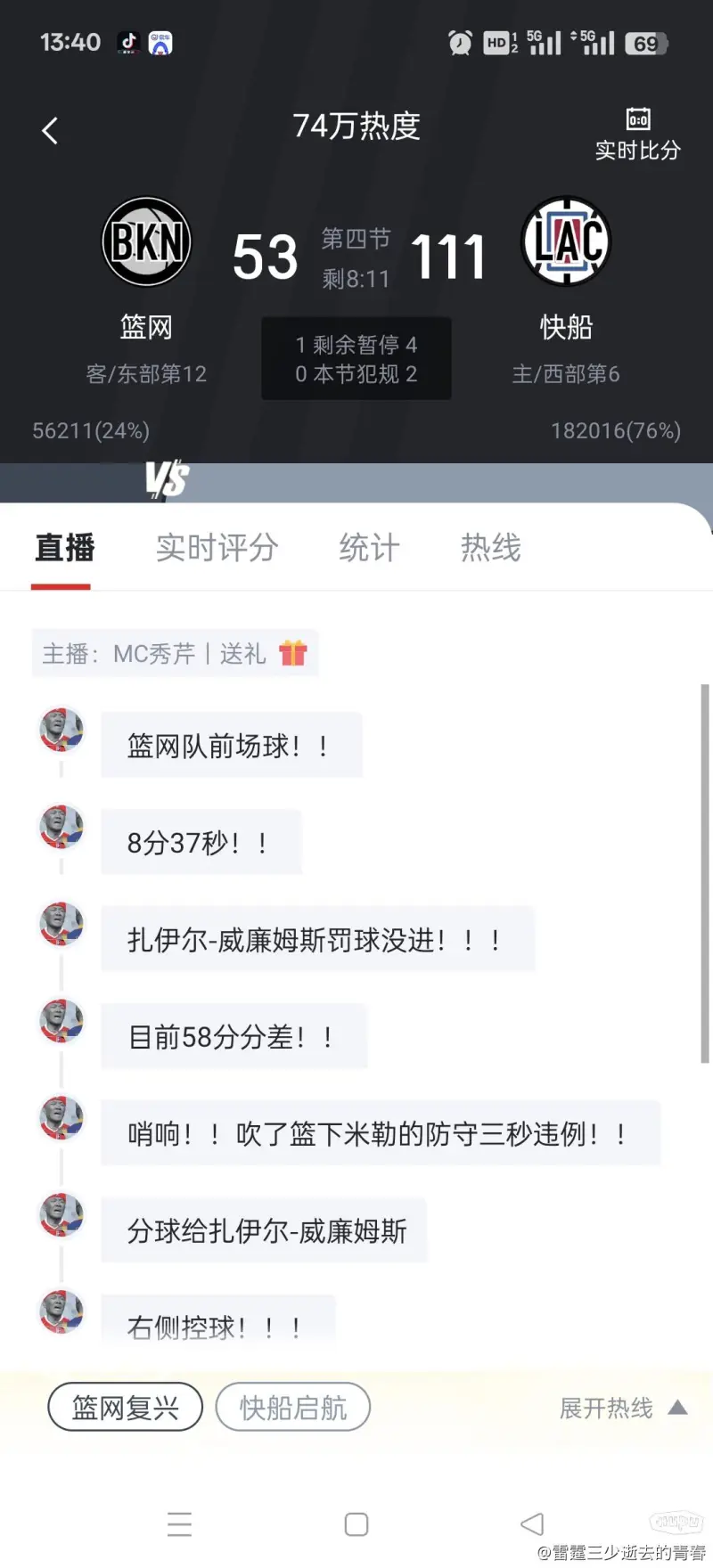
Task: Expand the hotline via 展开热线
Action: coord(607,1408)
